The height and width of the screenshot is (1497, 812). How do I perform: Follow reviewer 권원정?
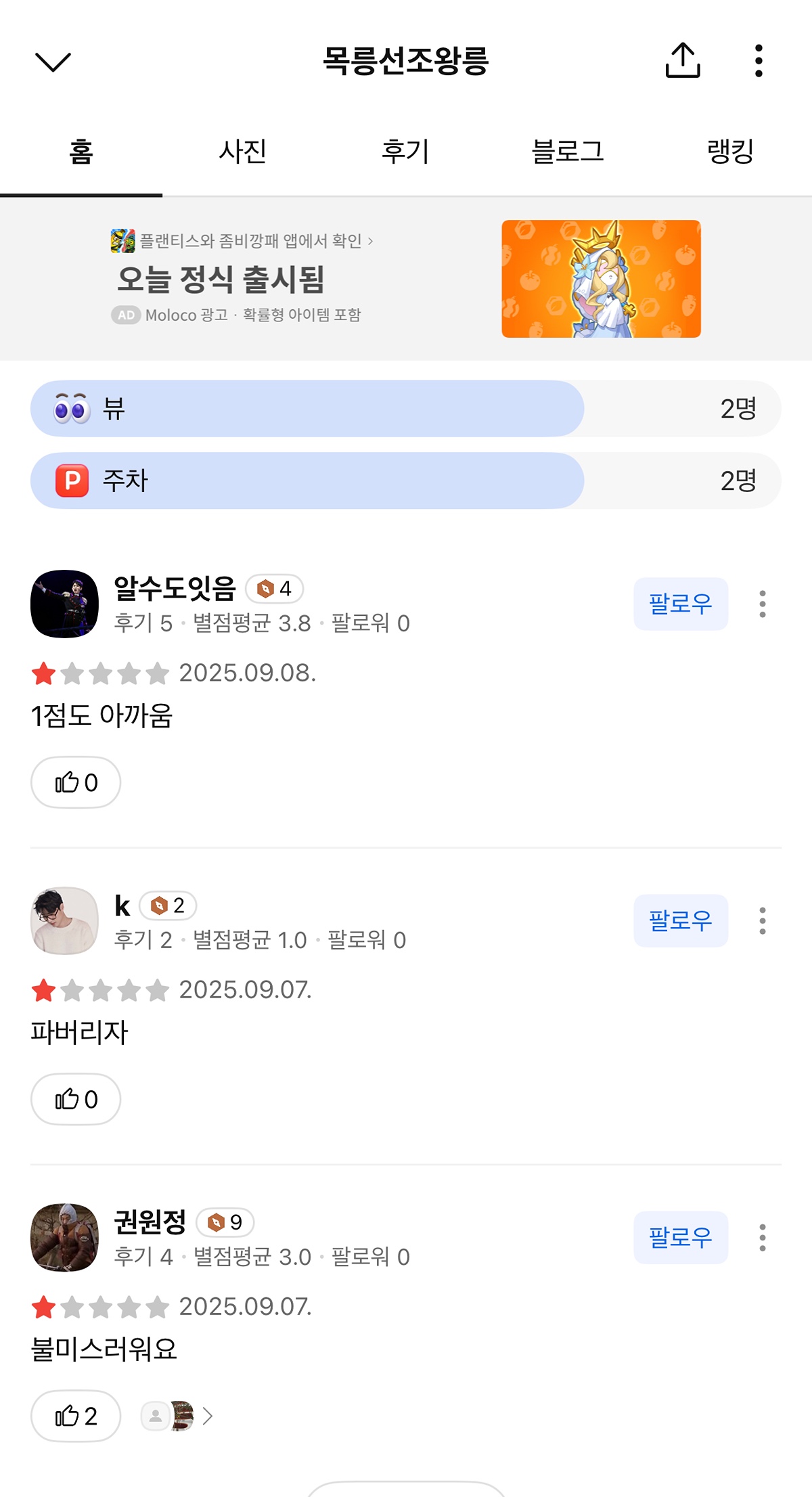(x=680, y=1237)
